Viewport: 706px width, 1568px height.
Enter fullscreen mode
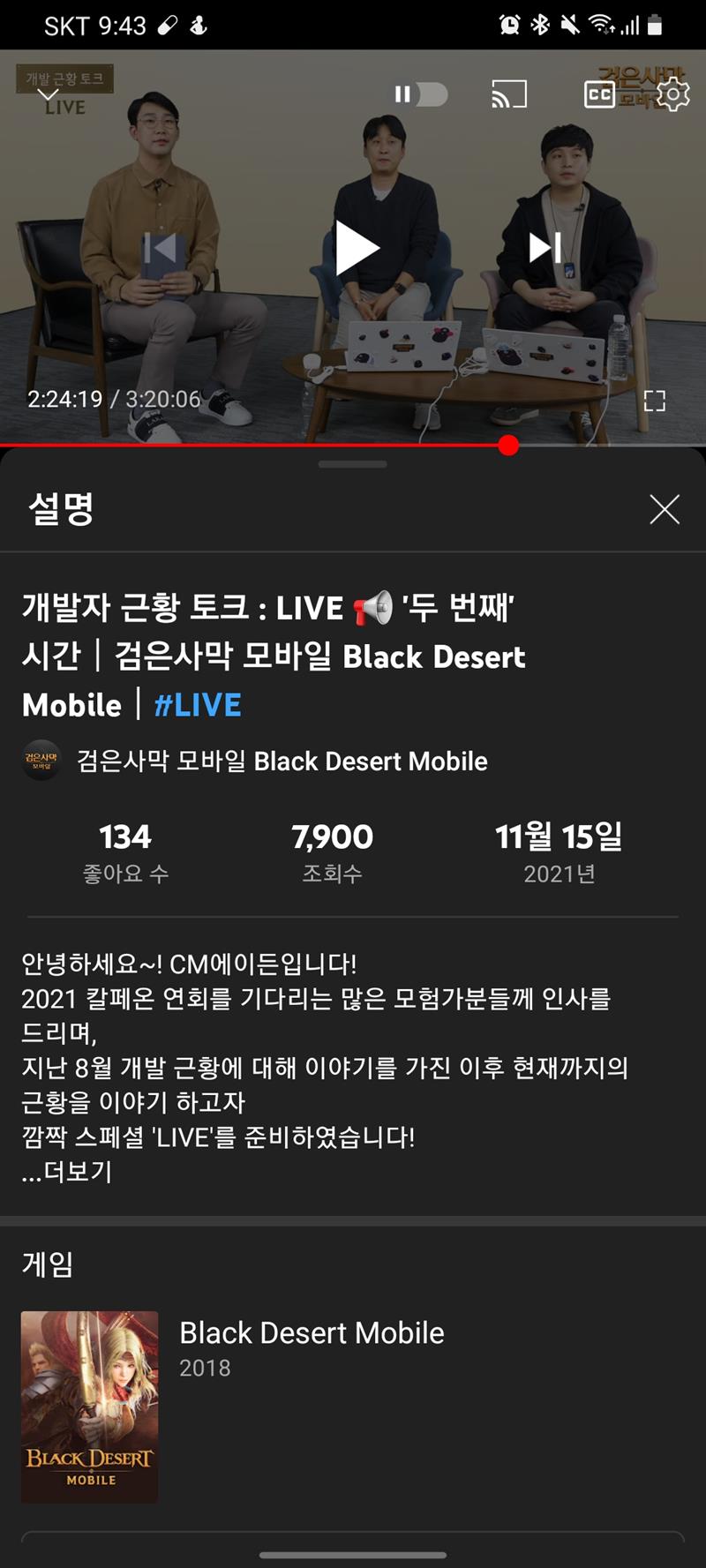point(654,401)
